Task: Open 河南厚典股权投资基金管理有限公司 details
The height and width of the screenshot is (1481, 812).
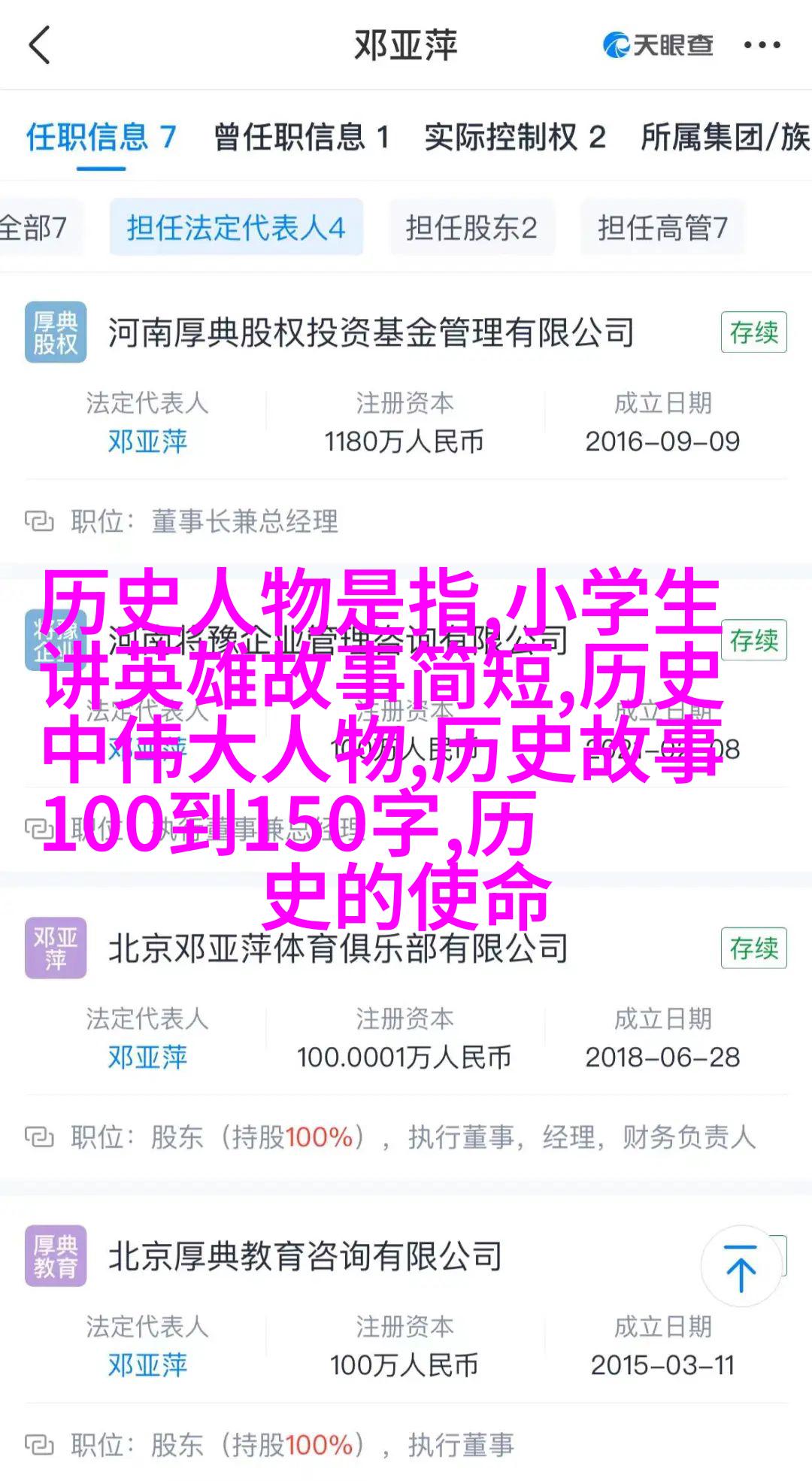Action: [x=371, y=332]
